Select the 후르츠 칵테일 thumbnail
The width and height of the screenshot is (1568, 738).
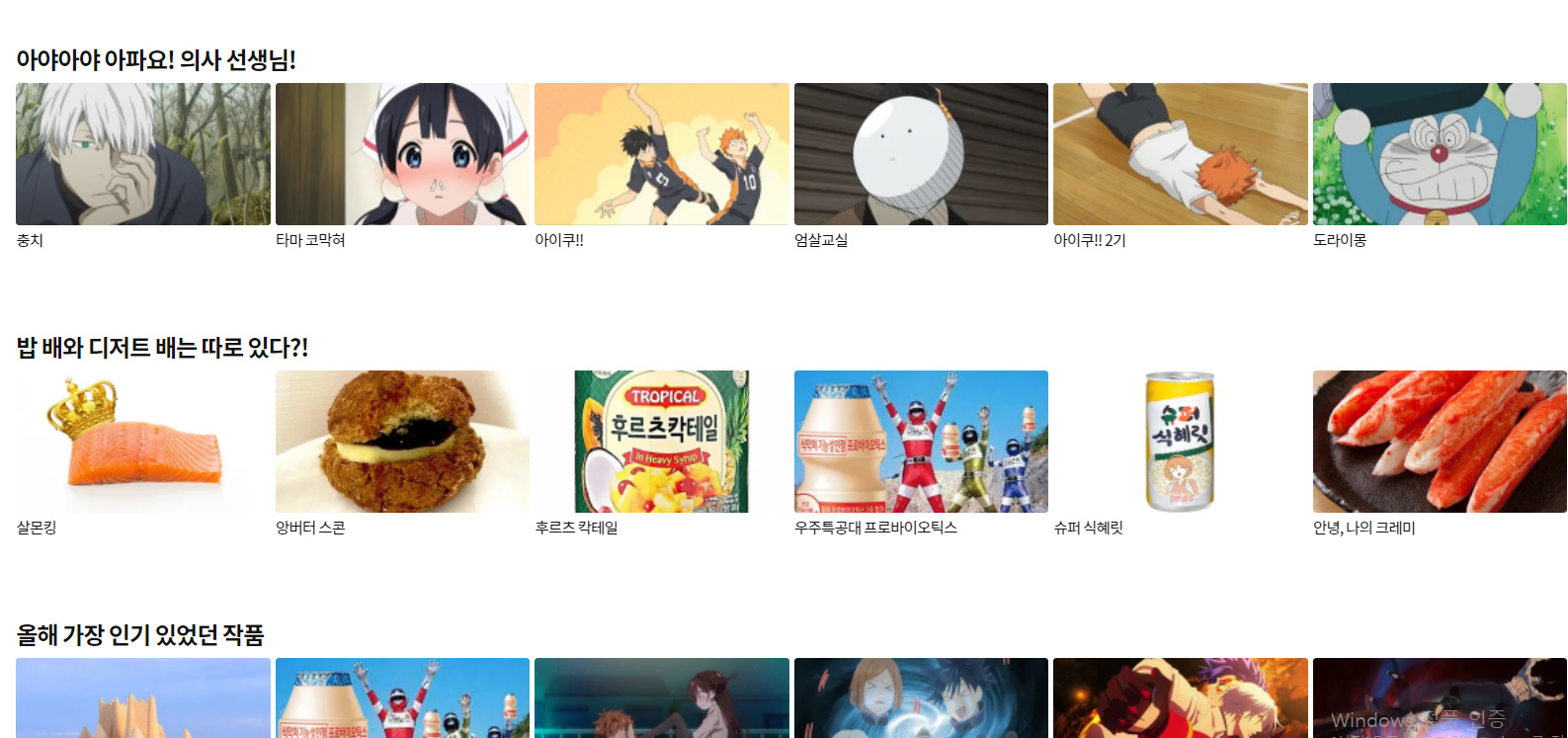click(x=661, y=442)
